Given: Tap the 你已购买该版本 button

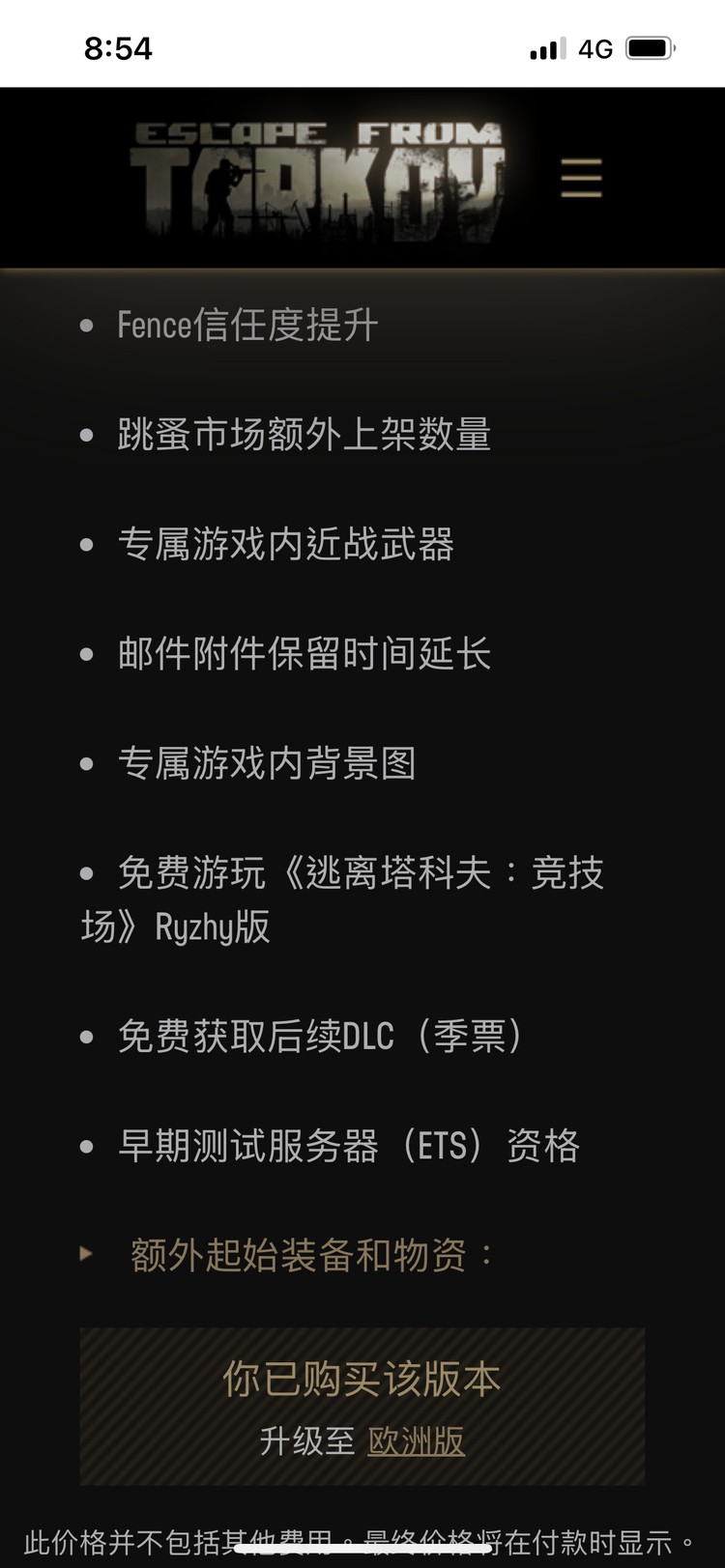Looking at the screenshot, I should coord(362,1380).
